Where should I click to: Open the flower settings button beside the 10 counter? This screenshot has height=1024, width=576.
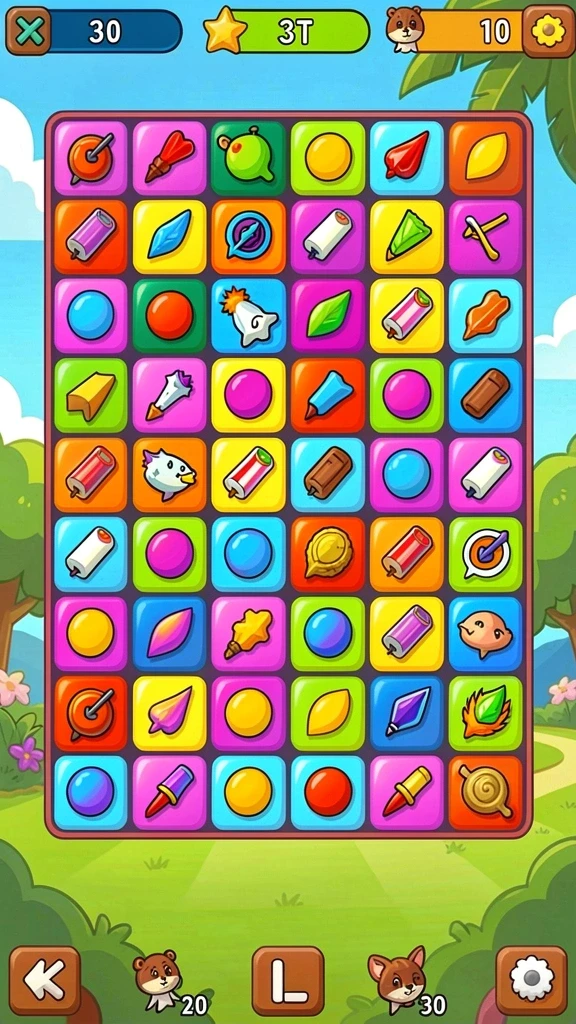[x=548, y=31]
